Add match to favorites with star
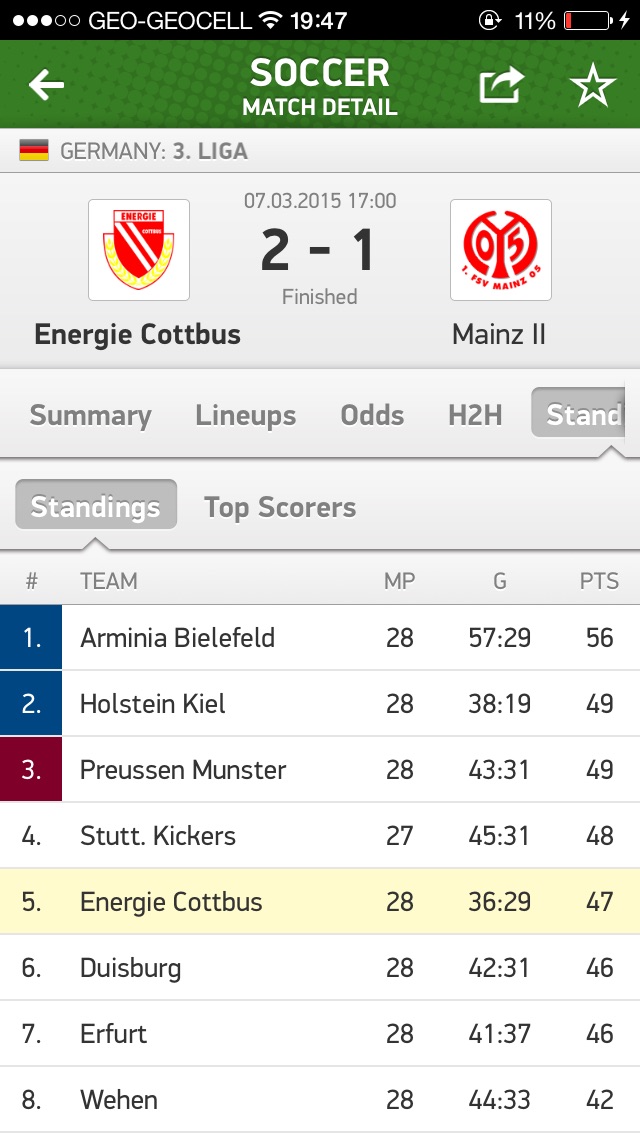 tap(593, 87)
